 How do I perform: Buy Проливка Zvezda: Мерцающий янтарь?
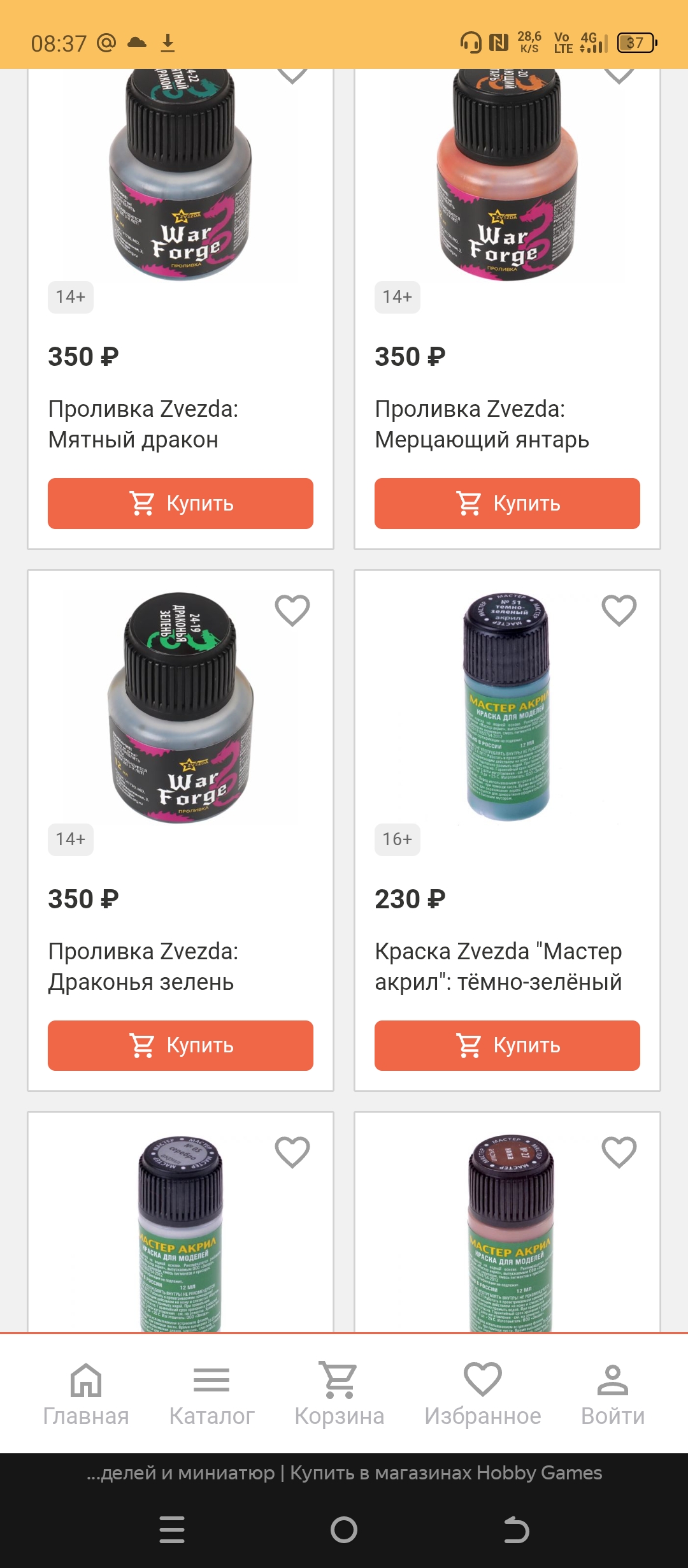coord(507,504)
